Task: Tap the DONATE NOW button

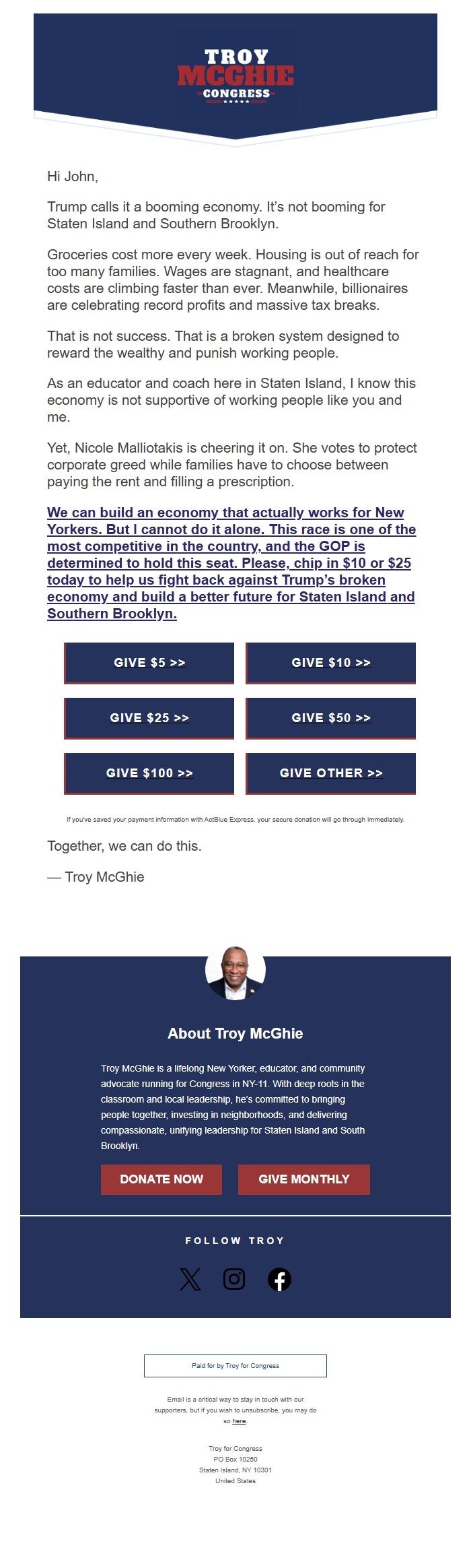Action: [x=161, y=1179]
